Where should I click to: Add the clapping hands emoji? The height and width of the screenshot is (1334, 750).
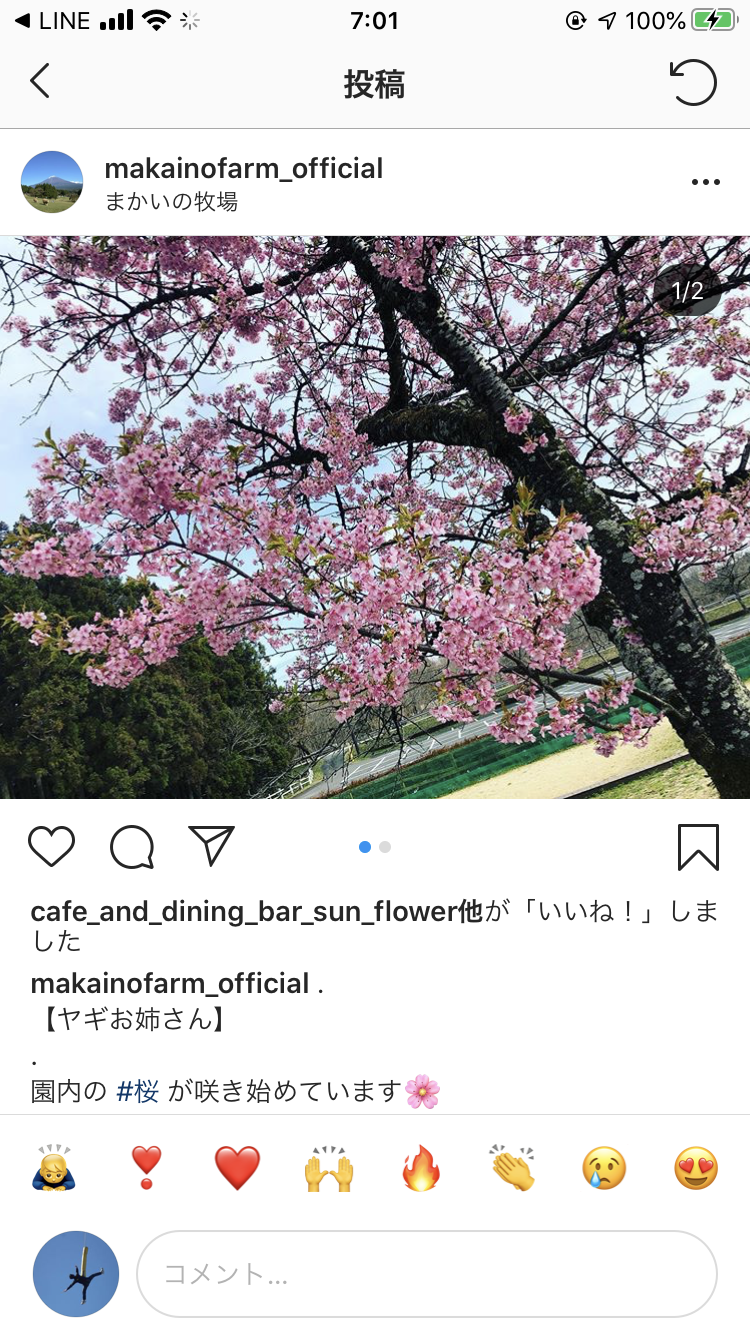(x=512, y=1168)
